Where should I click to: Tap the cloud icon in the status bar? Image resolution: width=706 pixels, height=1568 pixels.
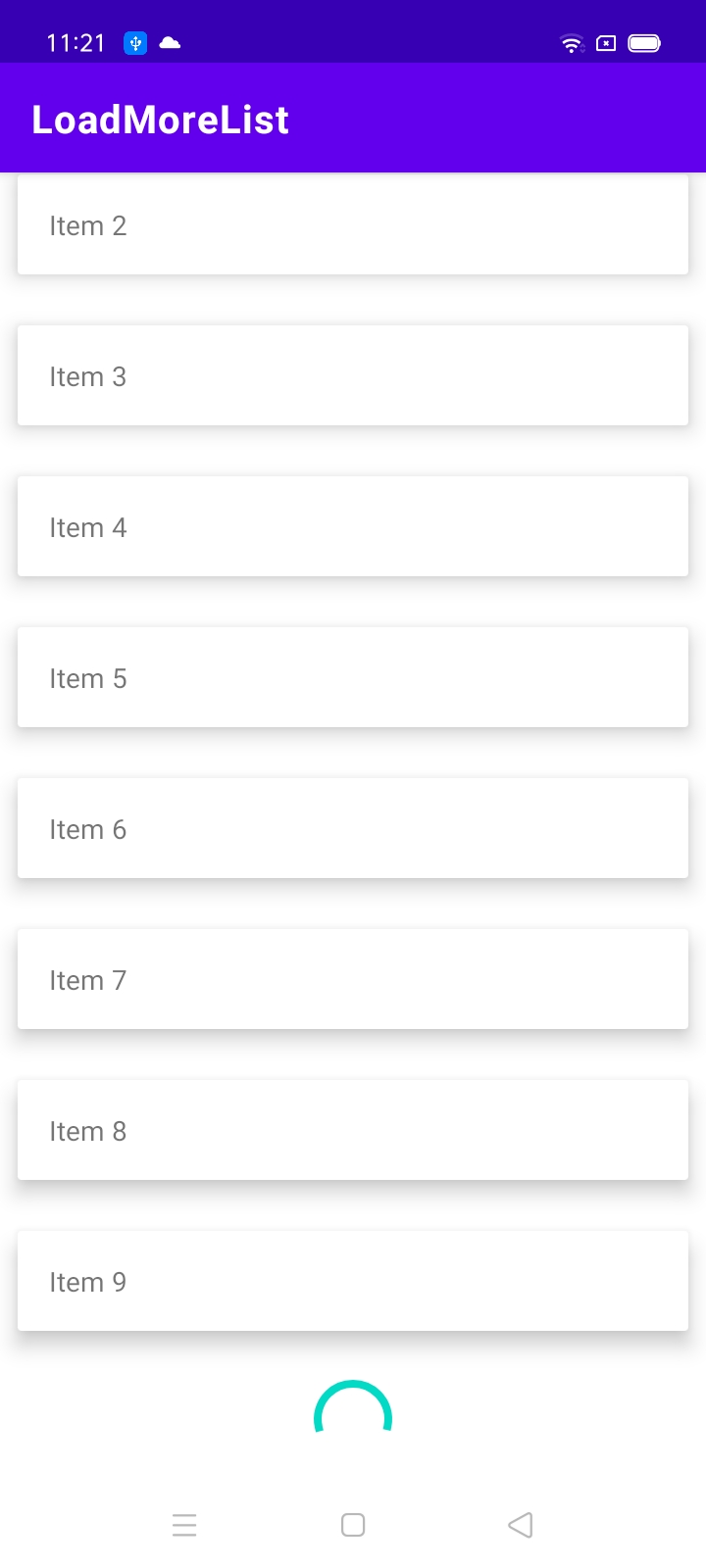(171, 43)
